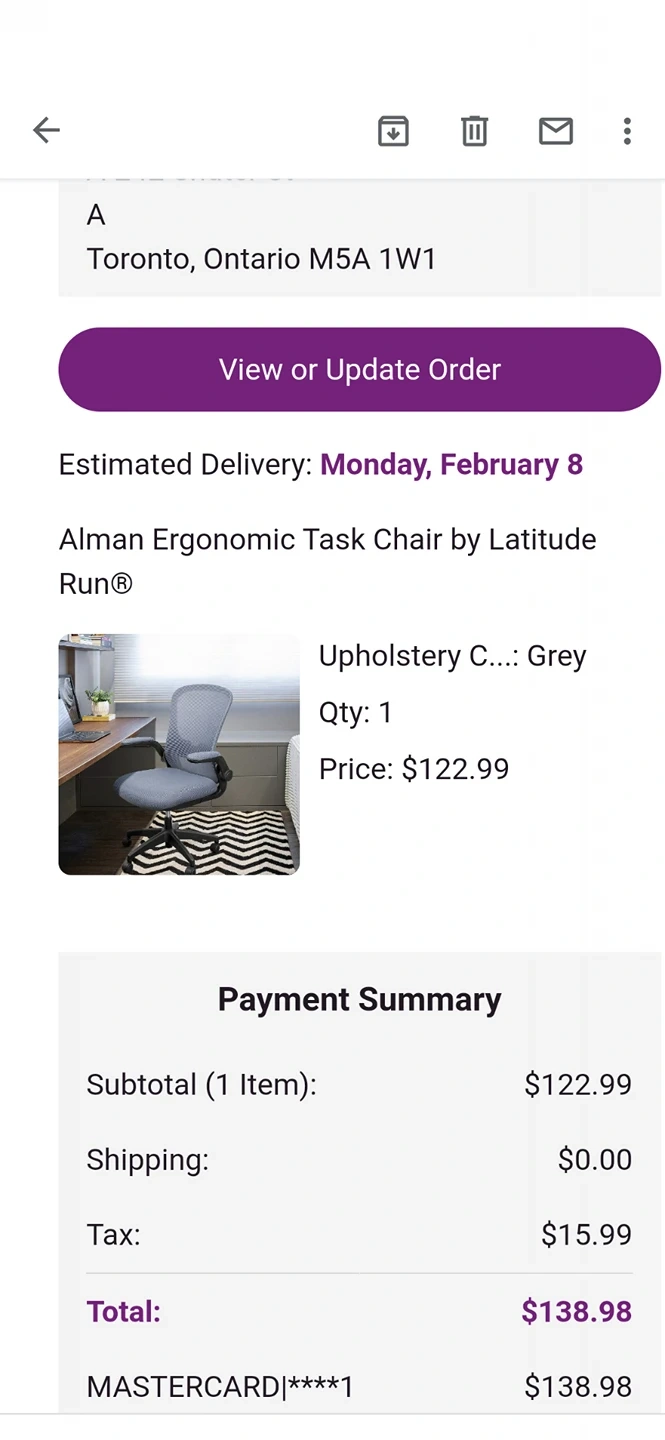Mark email as unread
The width and height of the screenshot is (665, 1440).
pyautogui.click(x=555, y=131)
